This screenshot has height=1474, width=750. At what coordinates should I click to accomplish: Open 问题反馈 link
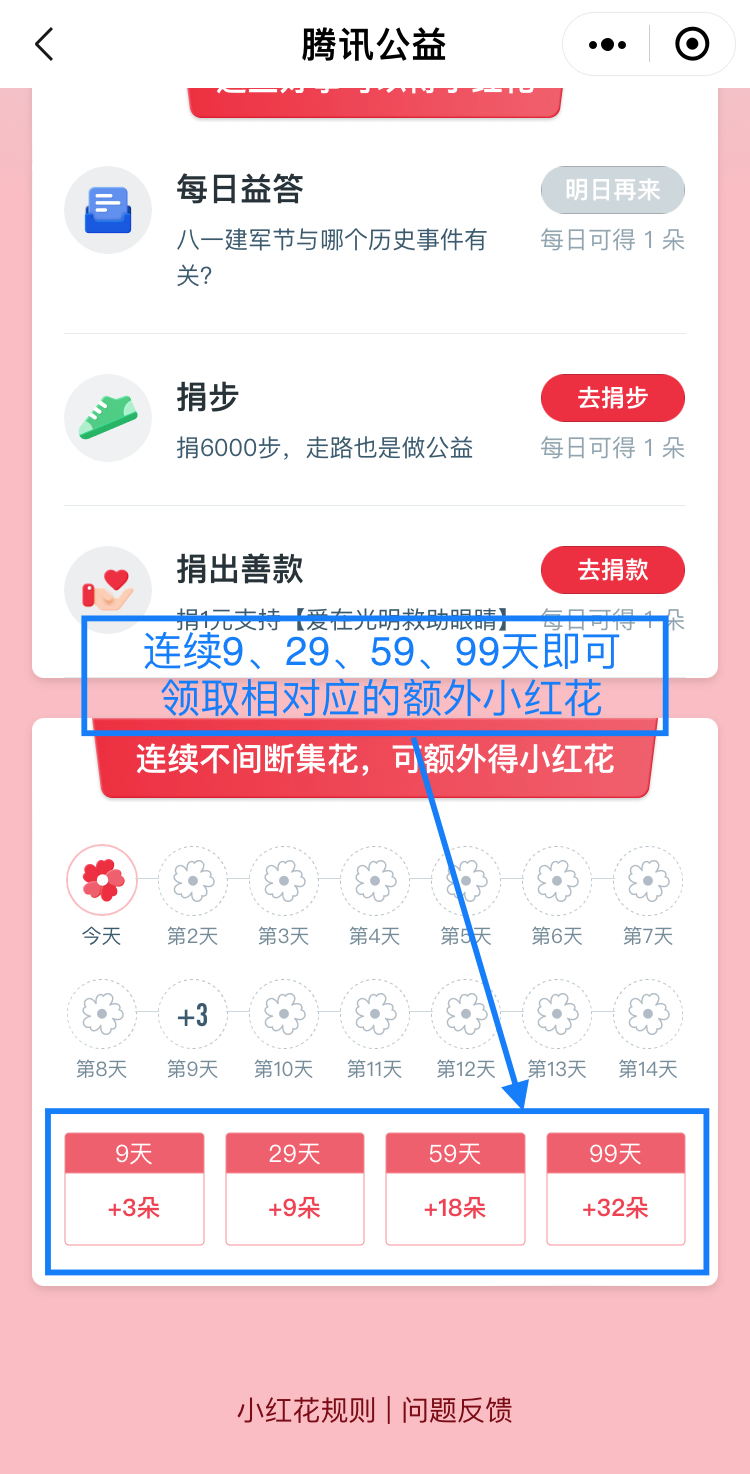click(457, 1410)
